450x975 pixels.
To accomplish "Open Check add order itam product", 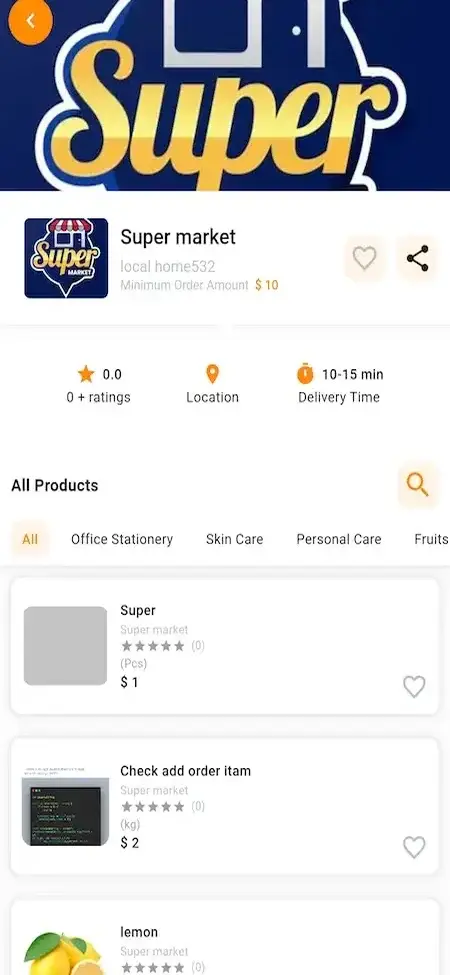I will click(x=225, y=806).
